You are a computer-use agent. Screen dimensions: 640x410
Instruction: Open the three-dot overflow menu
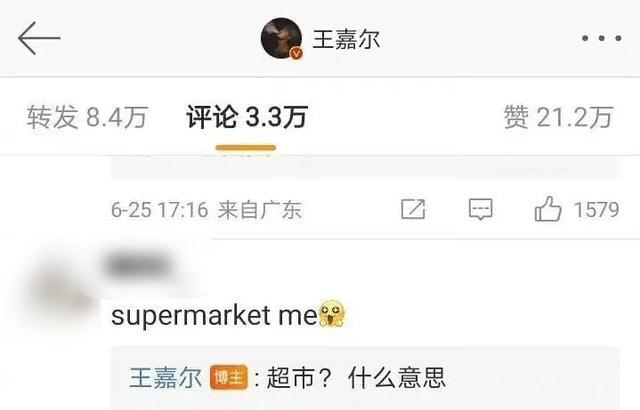[x=601, y=39]
